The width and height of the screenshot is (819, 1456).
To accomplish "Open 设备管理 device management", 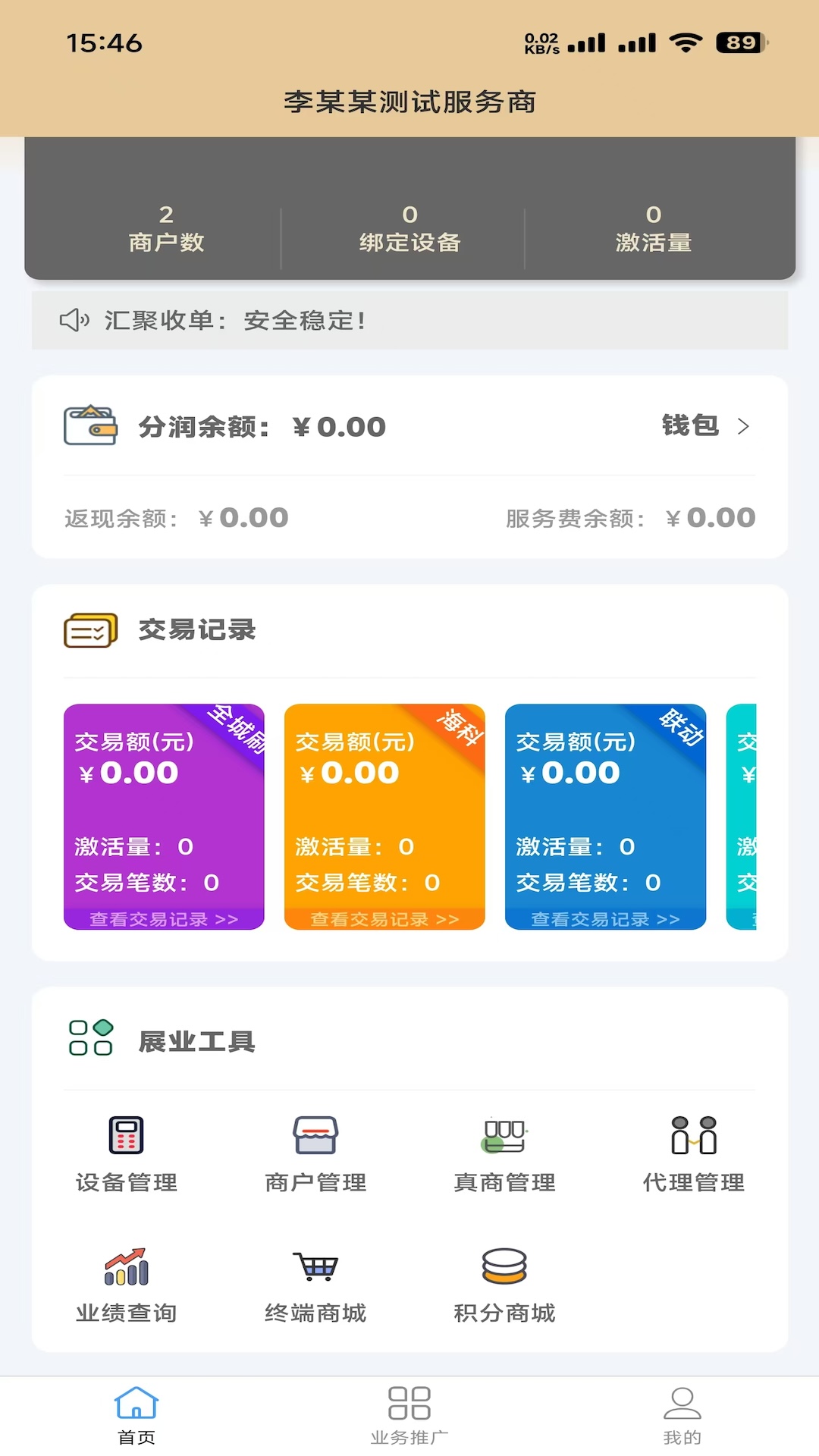I will point(127,1154).
